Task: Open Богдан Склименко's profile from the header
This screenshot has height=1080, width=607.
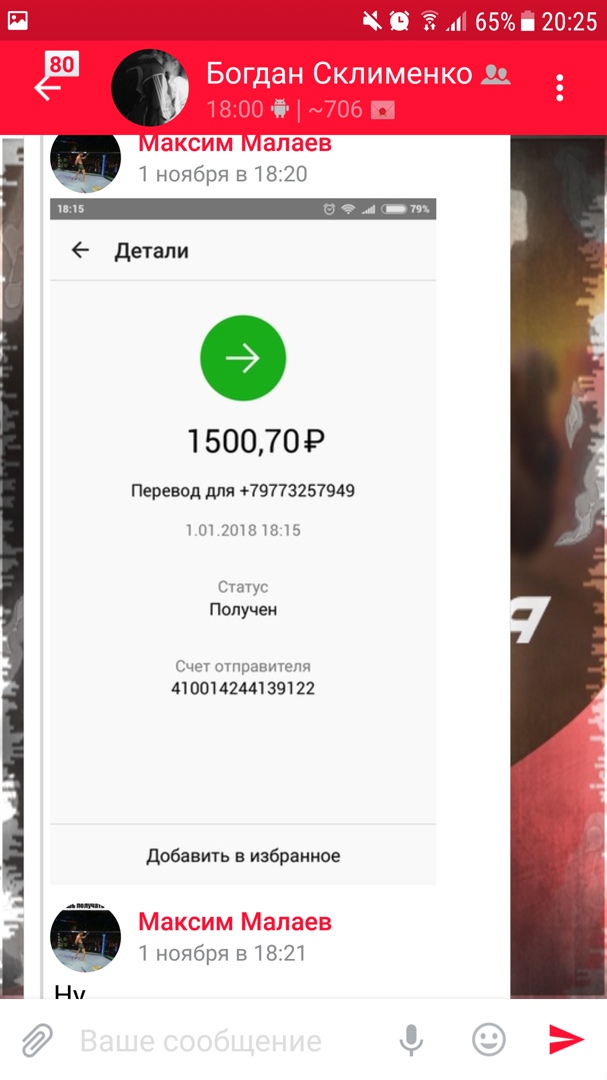Action: (x=338, y=74)
